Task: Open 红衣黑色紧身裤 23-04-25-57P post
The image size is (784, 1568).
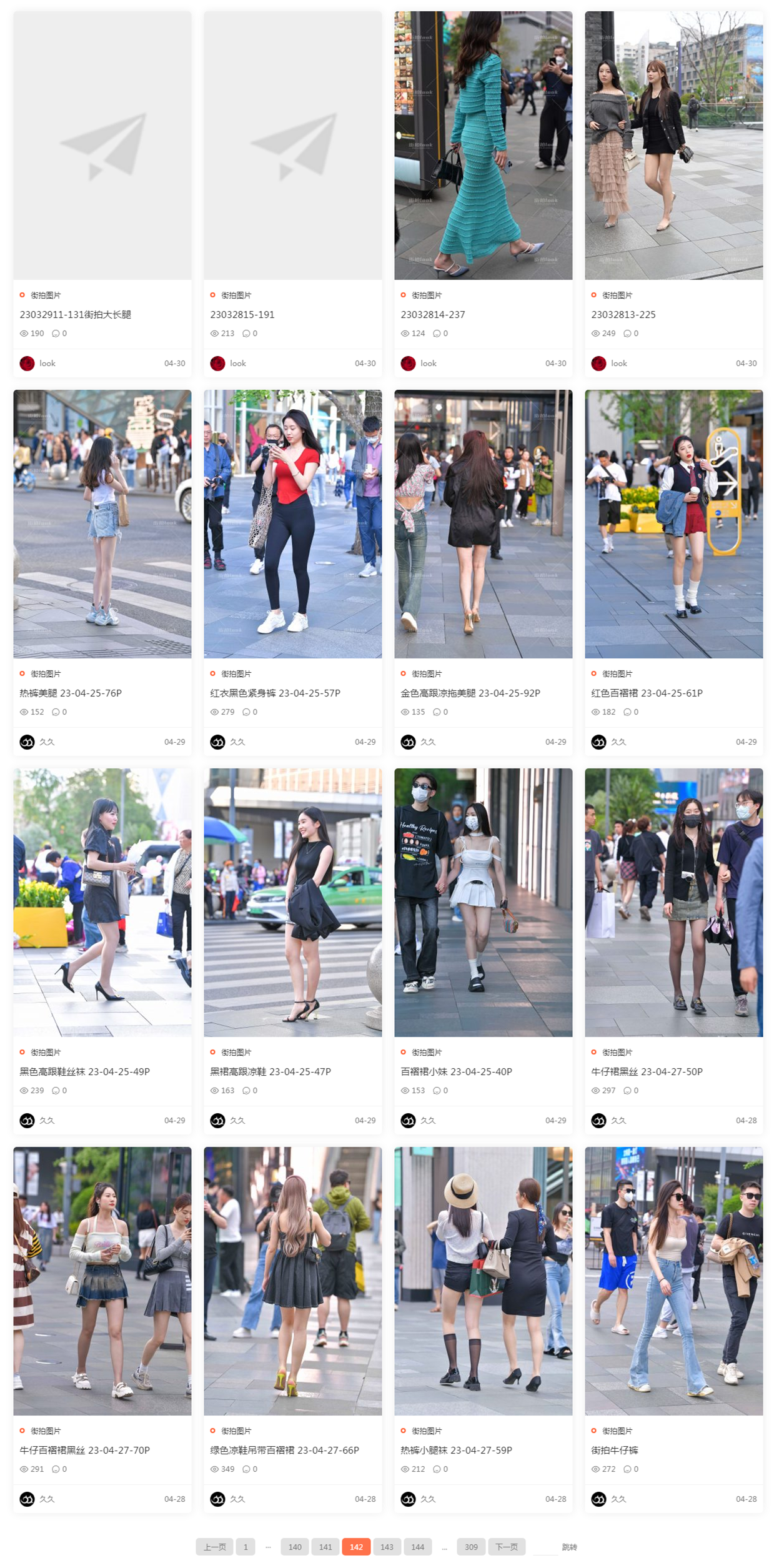Action: click(275, 693)
